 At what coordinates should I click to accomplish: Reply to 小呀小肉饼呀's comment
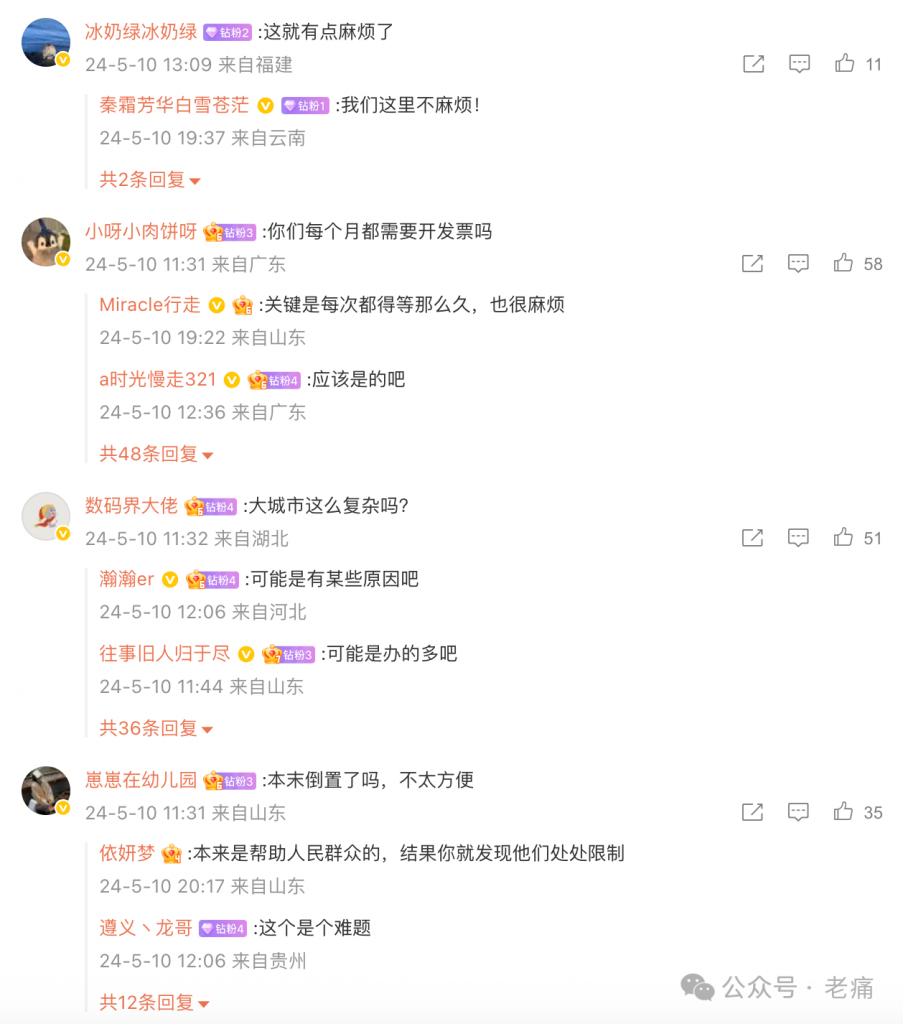click(x=798, y=264)
